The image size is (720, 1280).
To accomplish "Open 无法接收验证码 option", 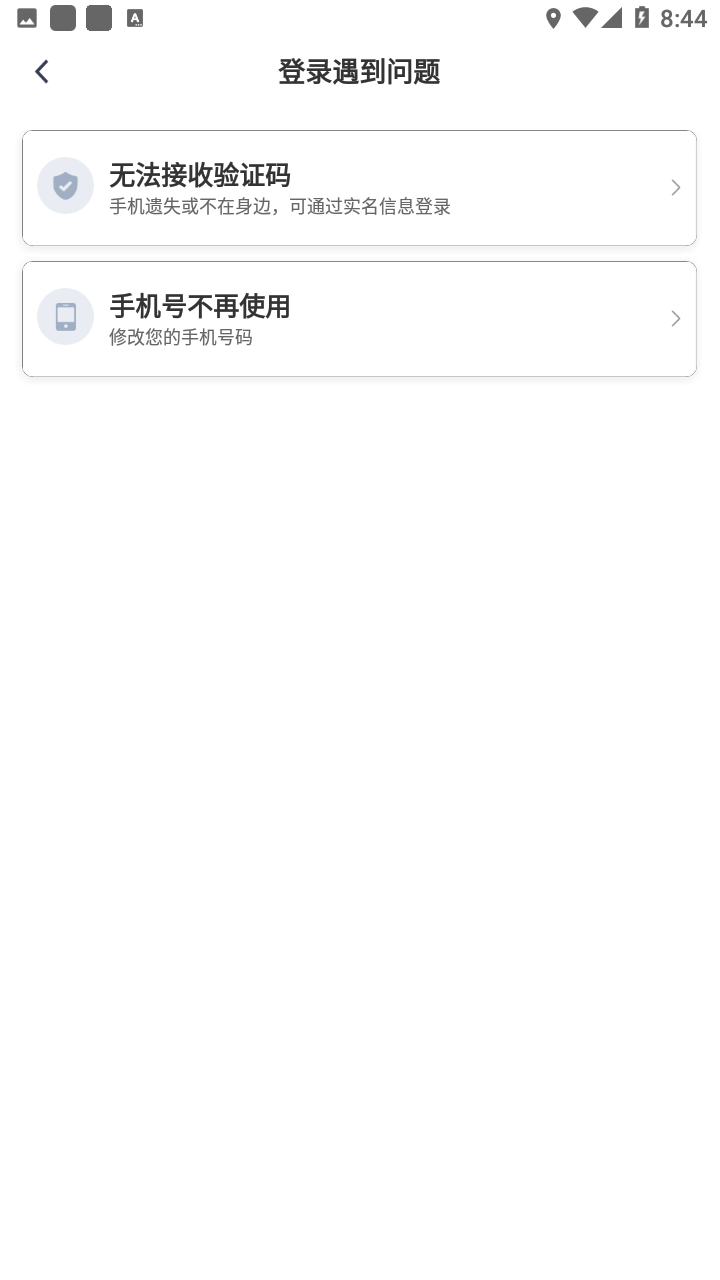I will [x=359, y=188].
